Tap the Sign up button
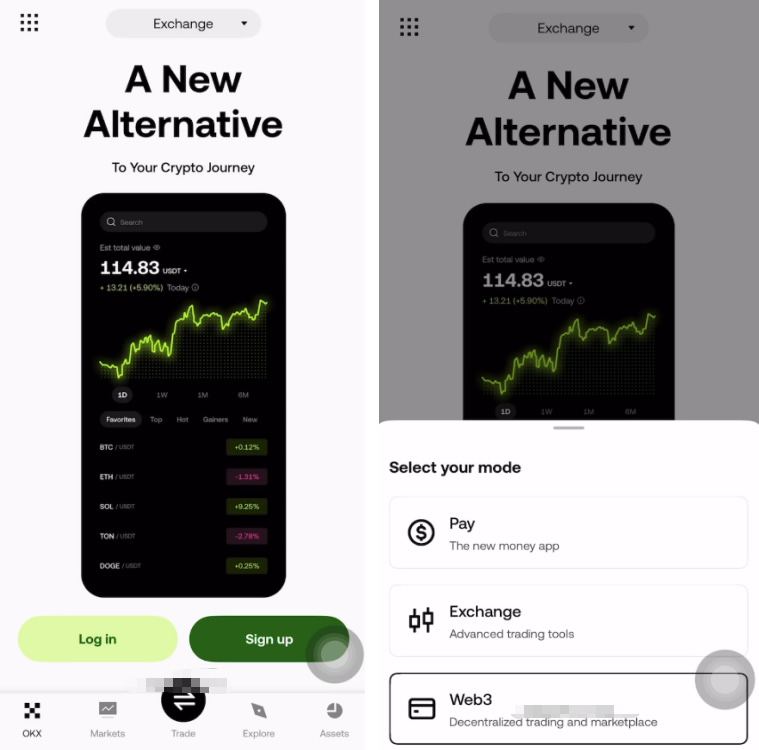 [x=268, y=639]
